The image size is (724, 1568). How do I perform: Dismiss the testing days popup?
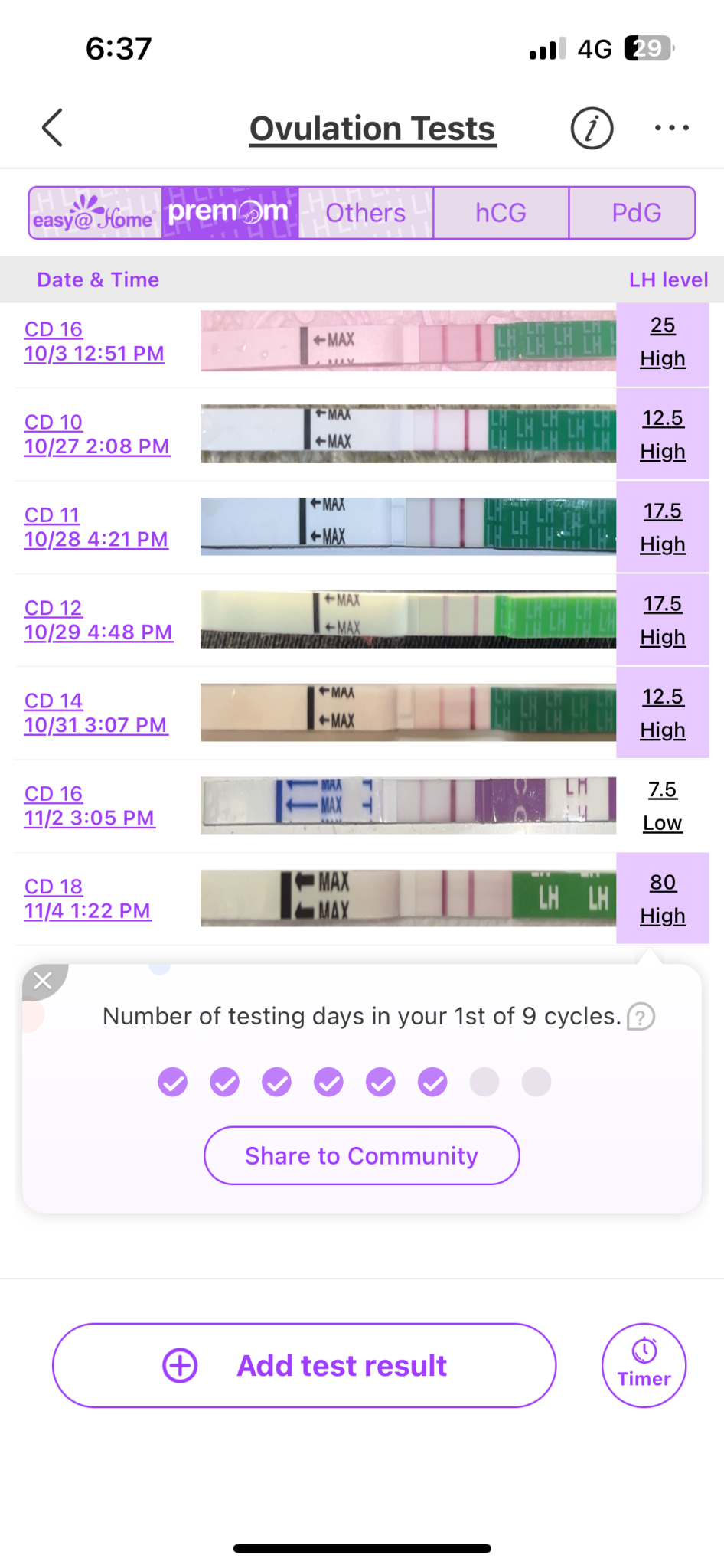point(44,981)
